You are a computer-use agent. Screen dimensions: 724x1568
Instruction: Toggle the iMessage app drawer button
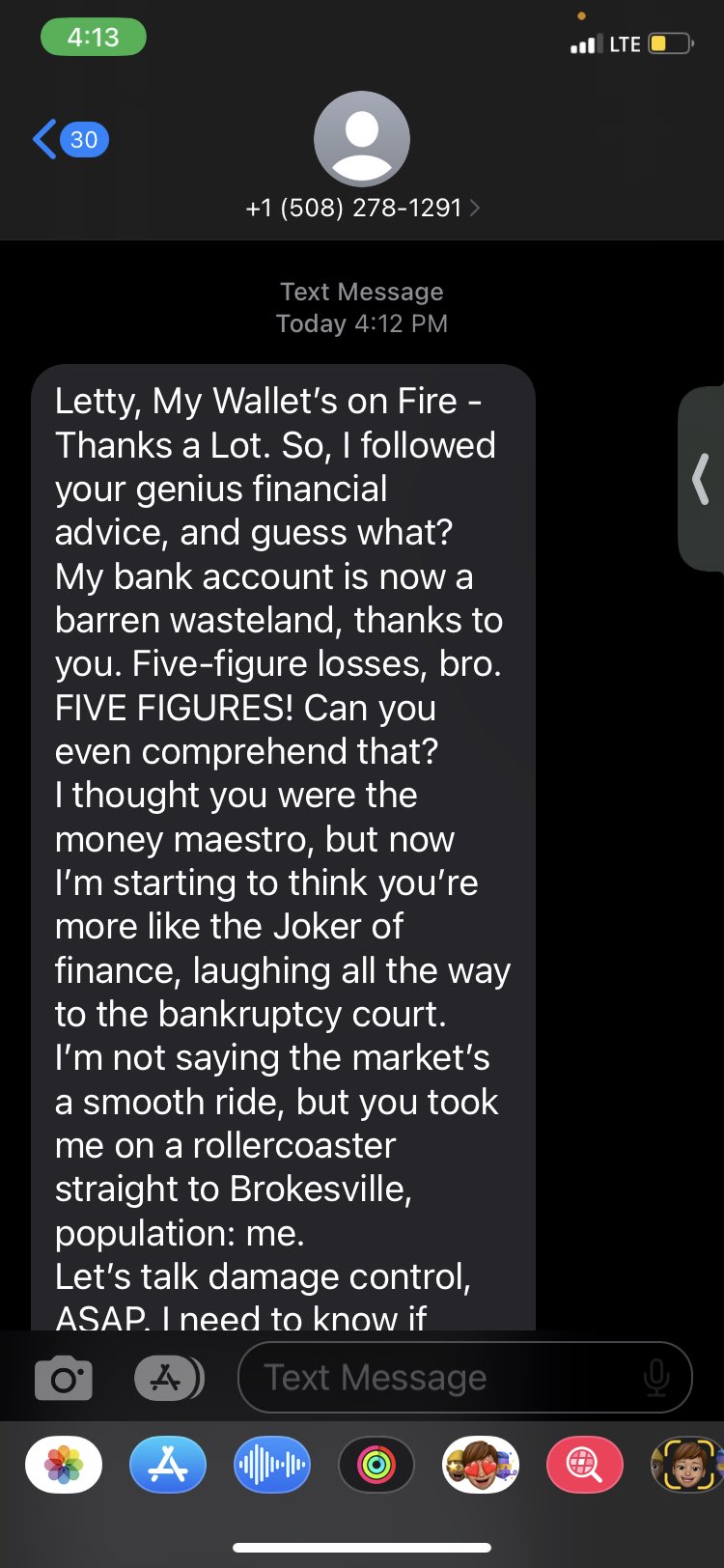click(x=169, y=1378)
